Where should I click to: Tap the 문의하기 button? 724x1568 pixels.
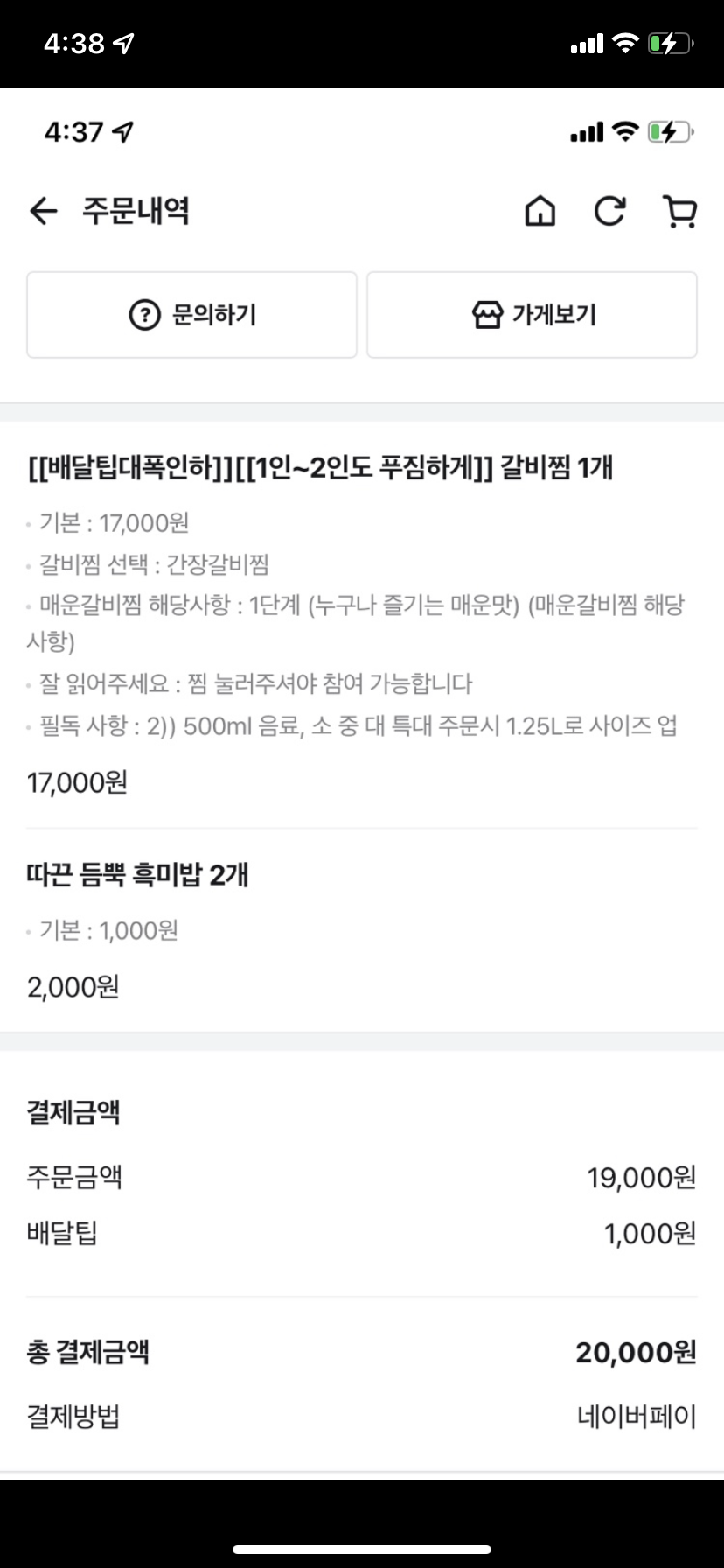(x=191, y=315)
